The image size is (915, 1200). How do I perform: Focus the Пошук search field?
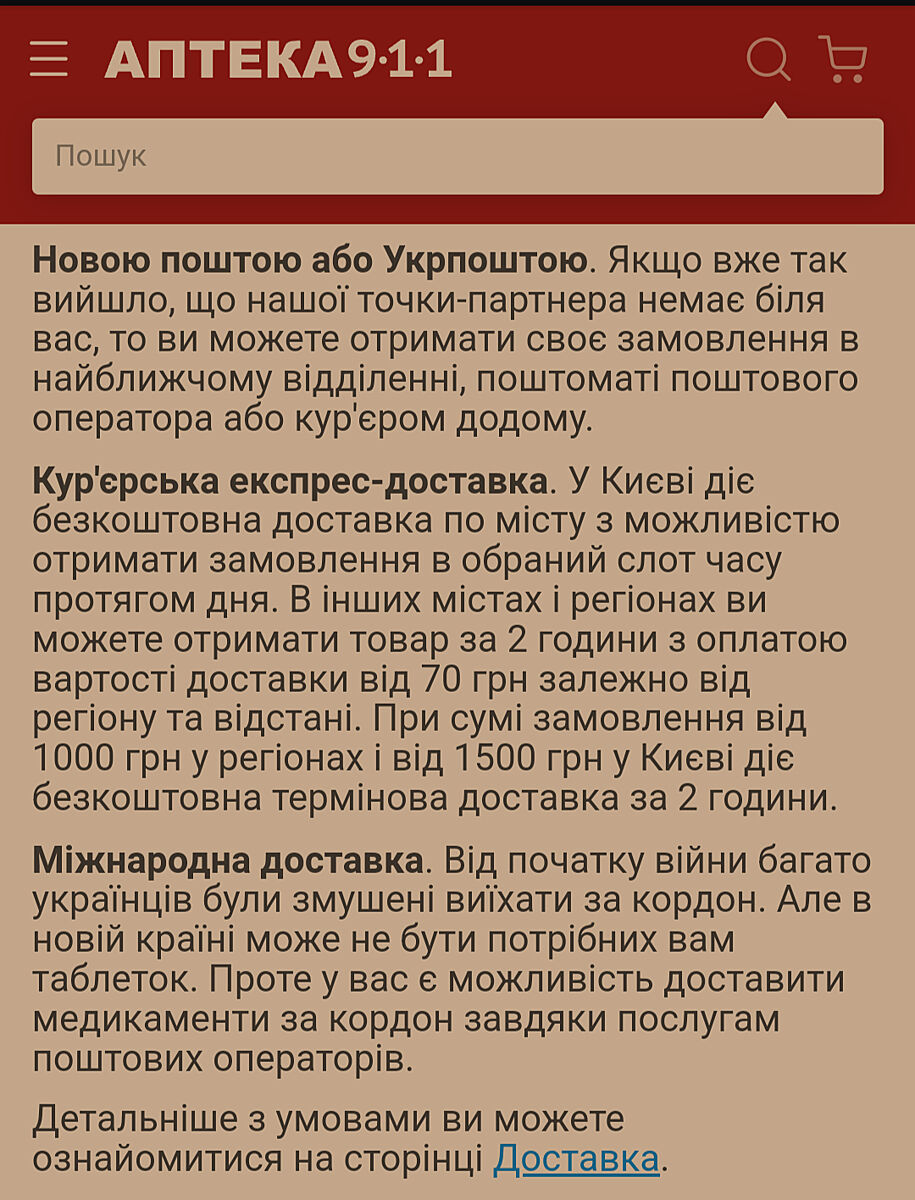pos(457,156)
